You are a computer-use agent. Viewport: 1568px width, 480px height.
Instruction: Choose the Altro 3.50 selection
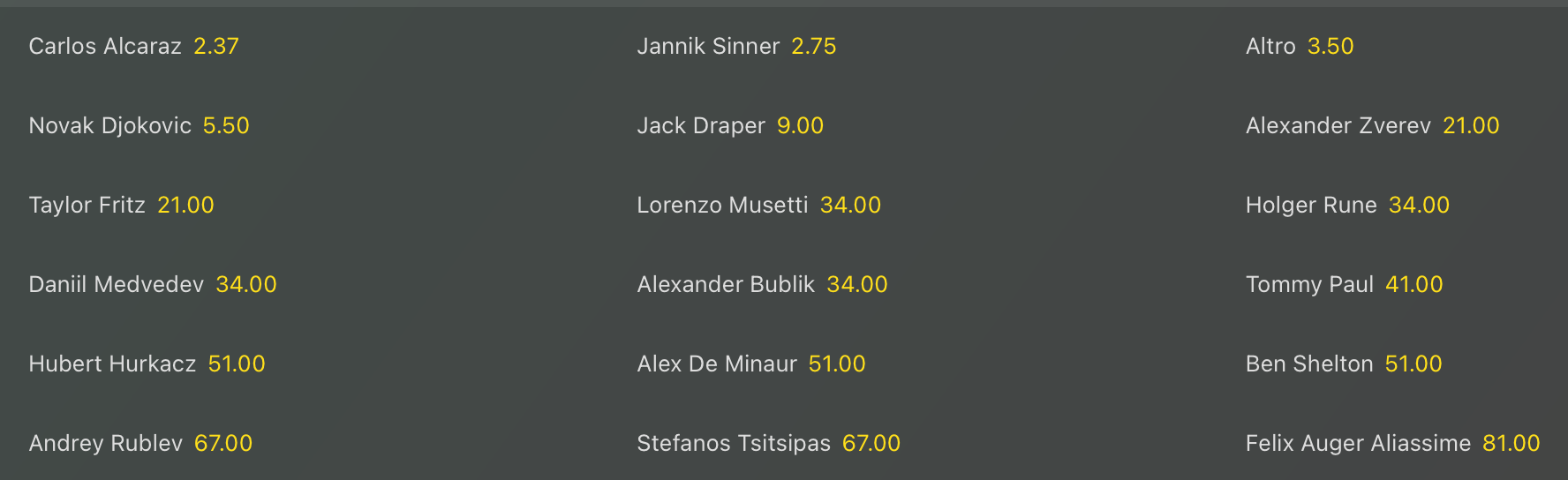[x=1299, y=46]
